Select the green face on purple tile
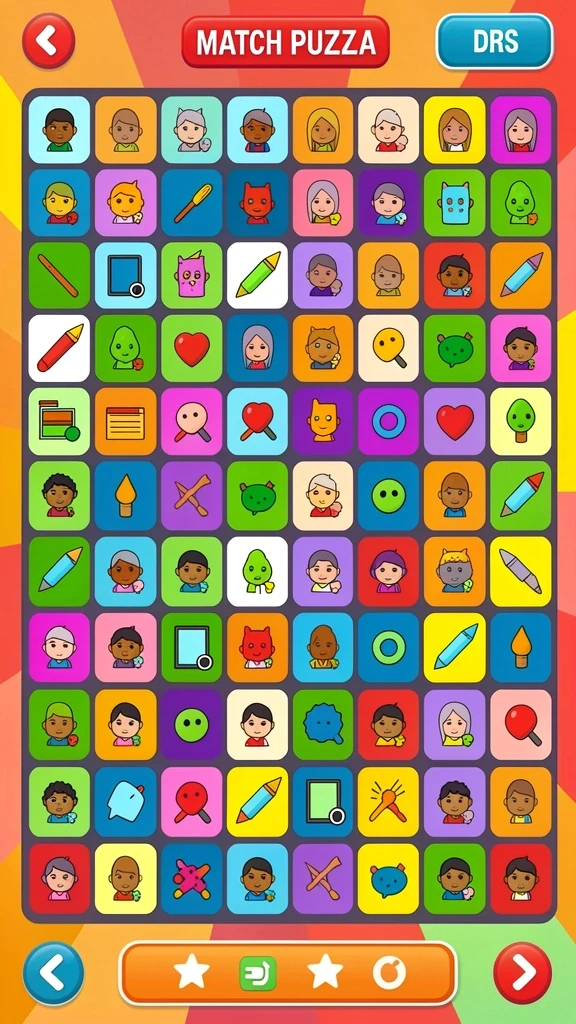 191,725
